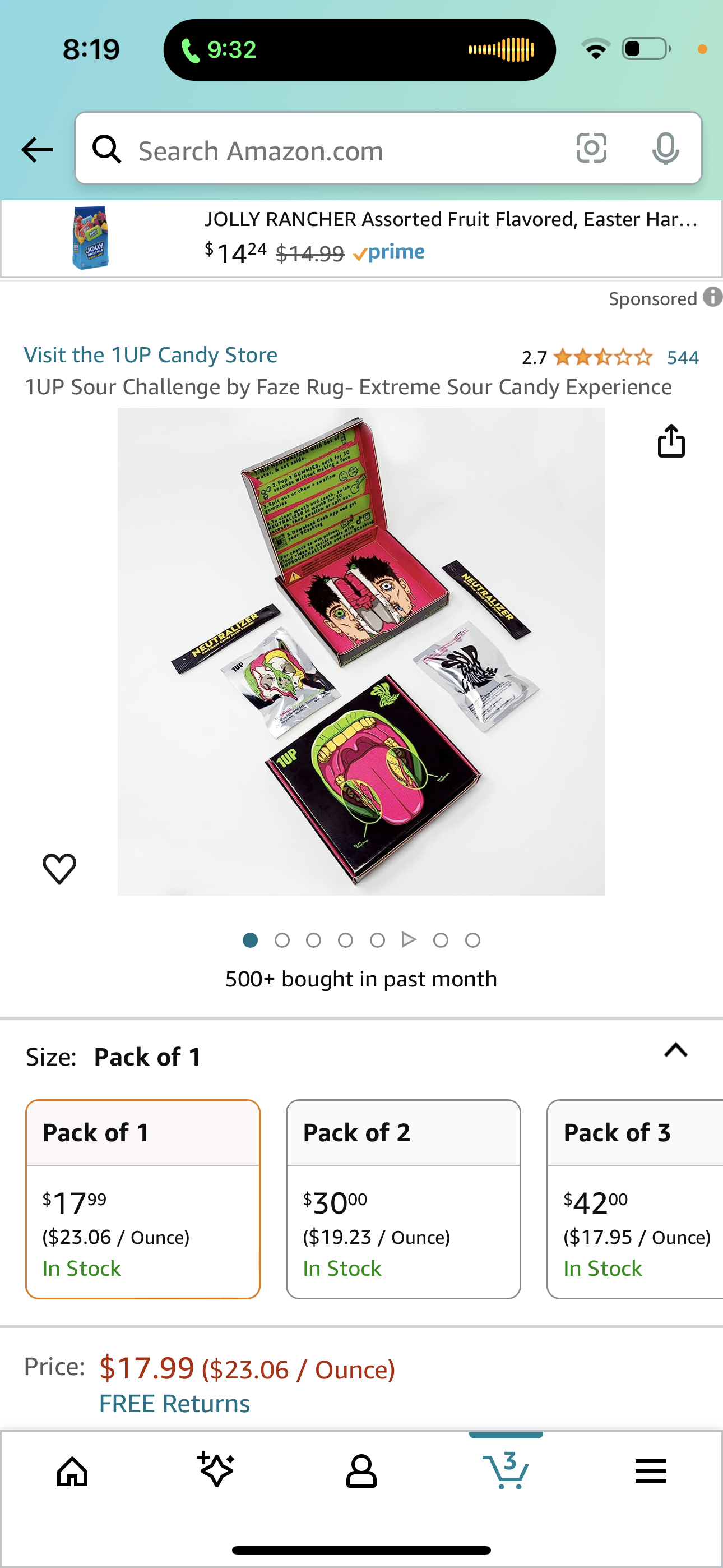The image size is (723, 1568).
Task: Select the Pack of 1 option
Action: (142, 1198)
